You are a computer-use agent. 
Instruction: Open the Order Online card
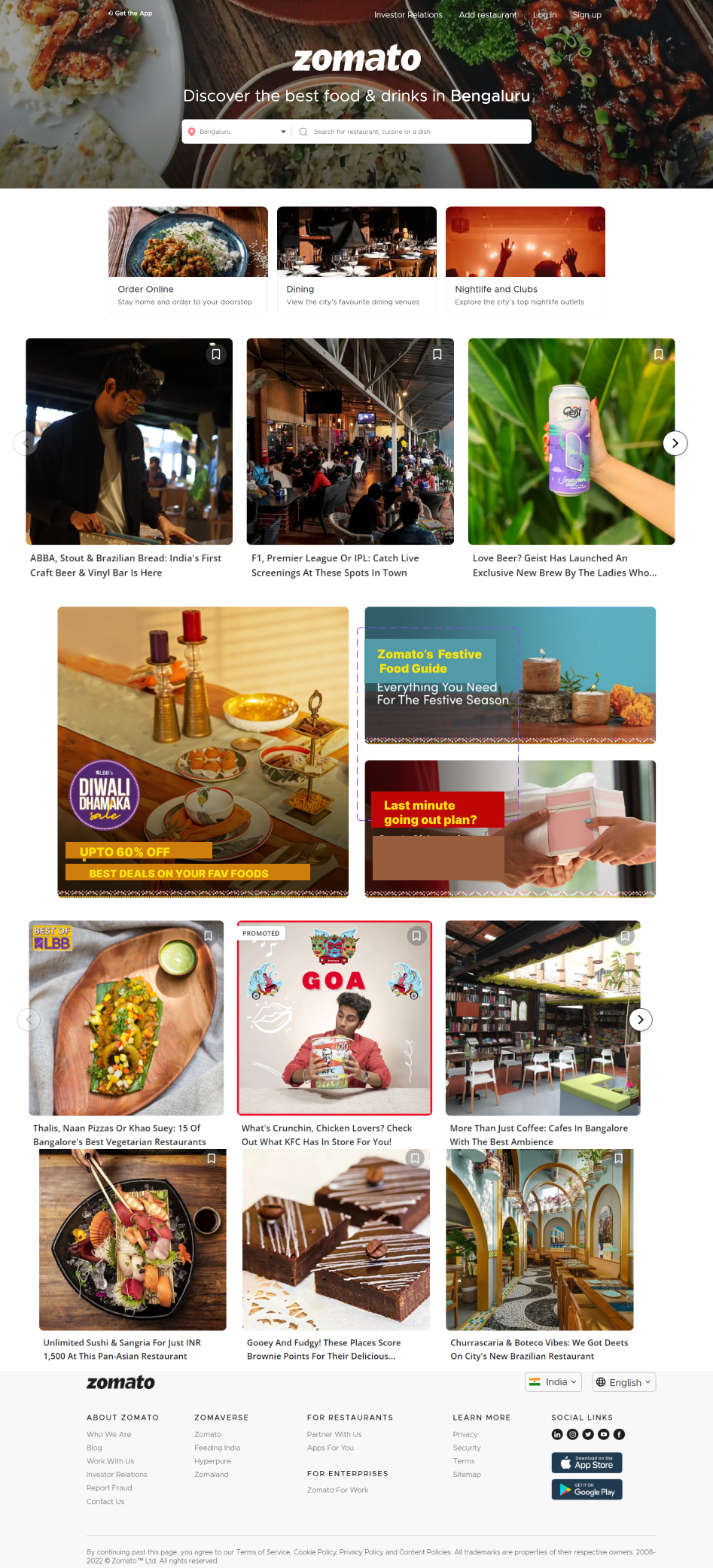[187, 260]
